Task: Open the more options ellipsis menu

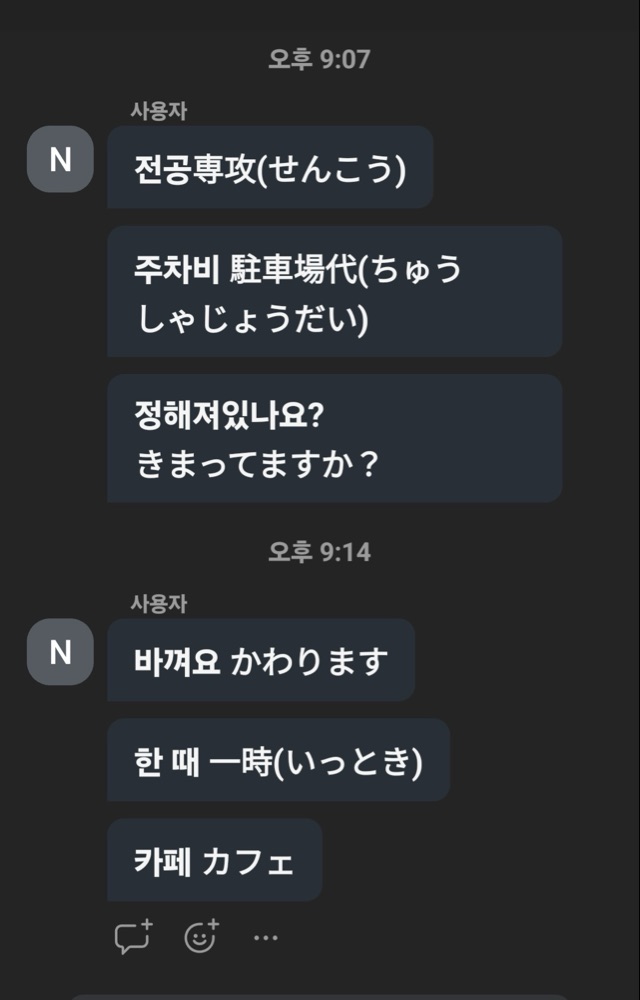Action: pyautogui.click(x=266, y=938)
